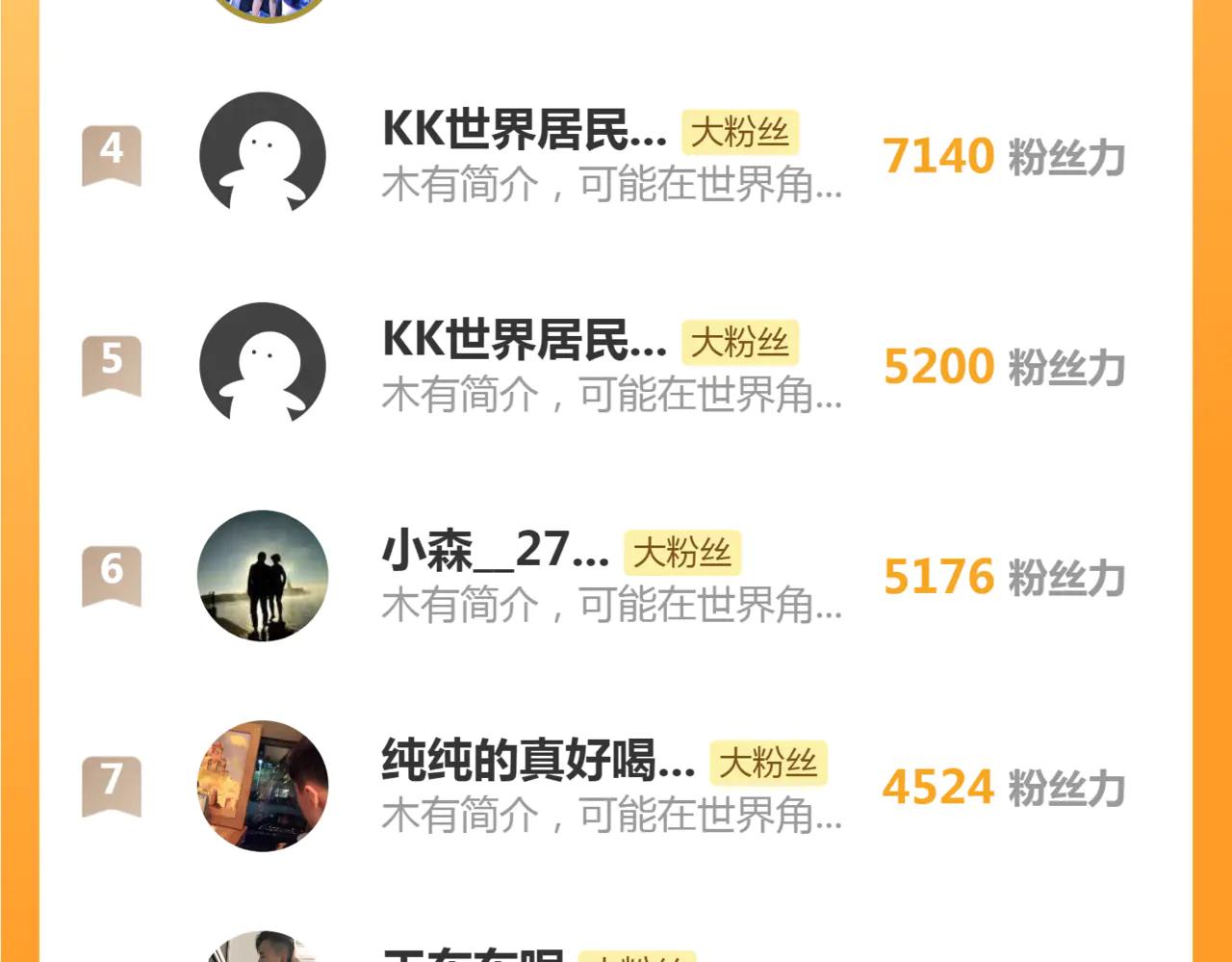The image size is (1232, 962).
Task: View the profile of 小森__27...
Action: (x=495, y=553)
